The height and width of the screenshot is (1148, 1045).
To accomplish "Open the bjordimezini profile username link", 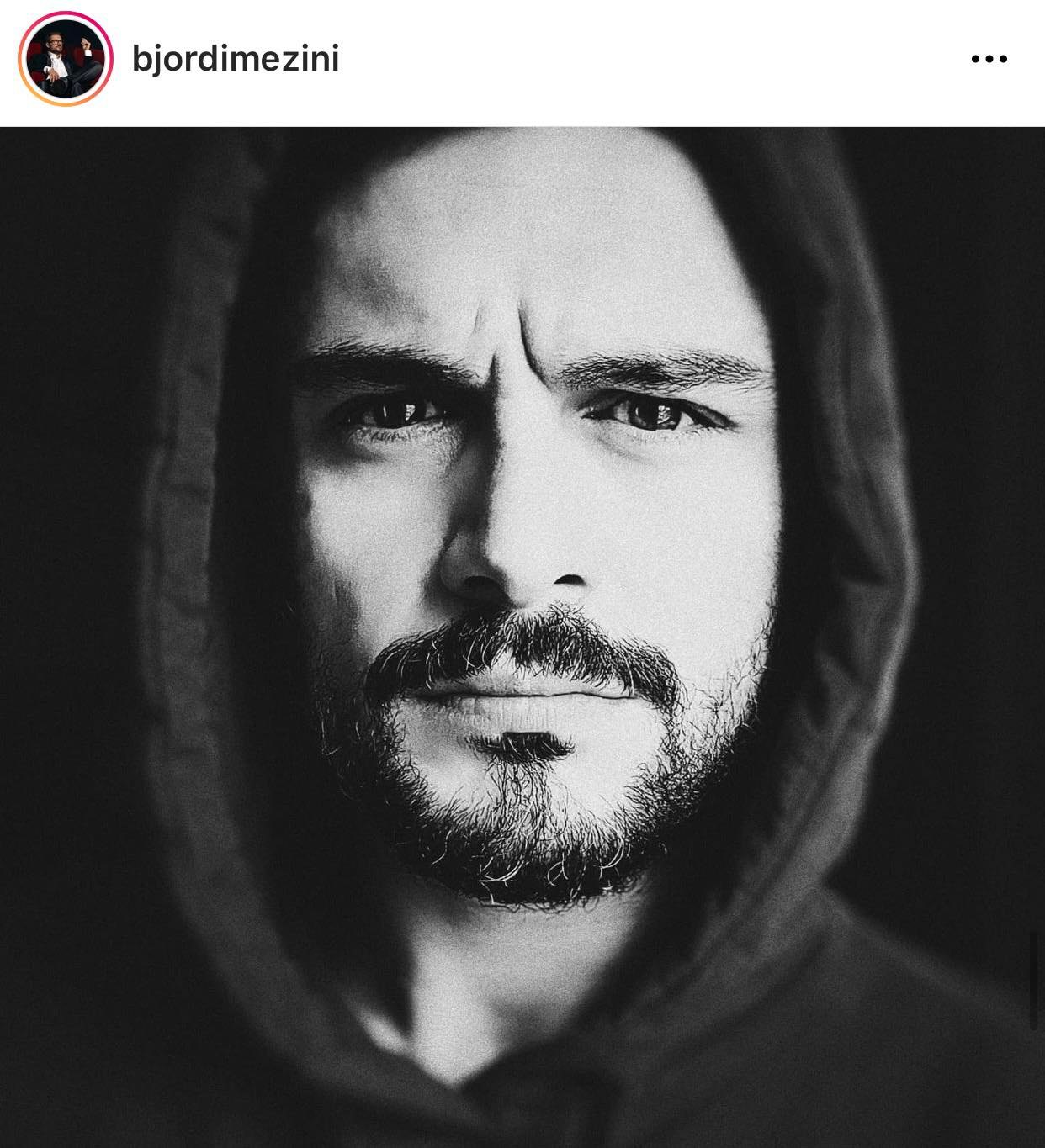I will click(236, 60).
